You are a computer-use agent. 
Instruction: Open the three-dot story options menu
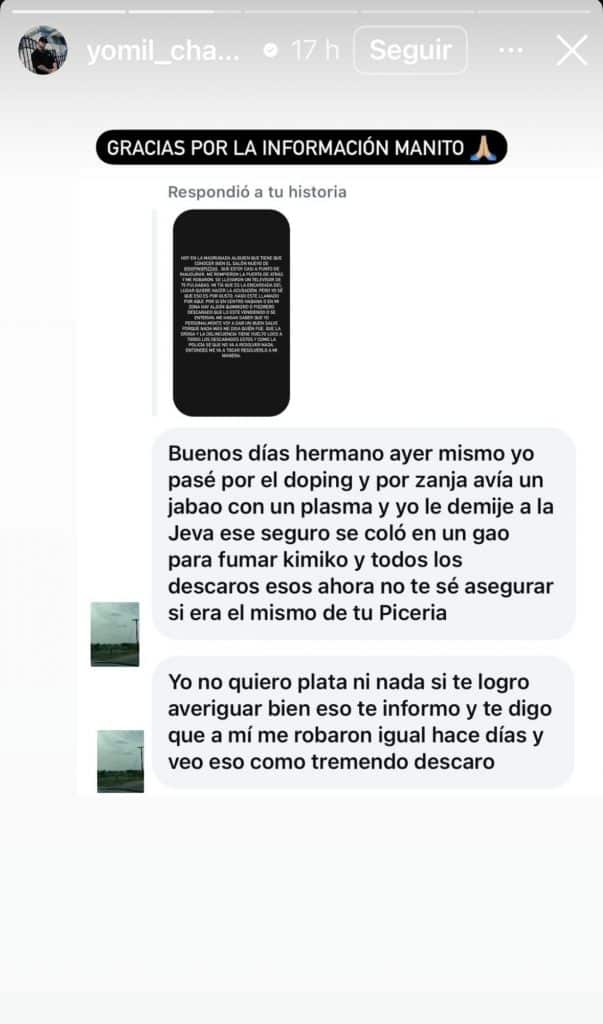pos(510,50)
